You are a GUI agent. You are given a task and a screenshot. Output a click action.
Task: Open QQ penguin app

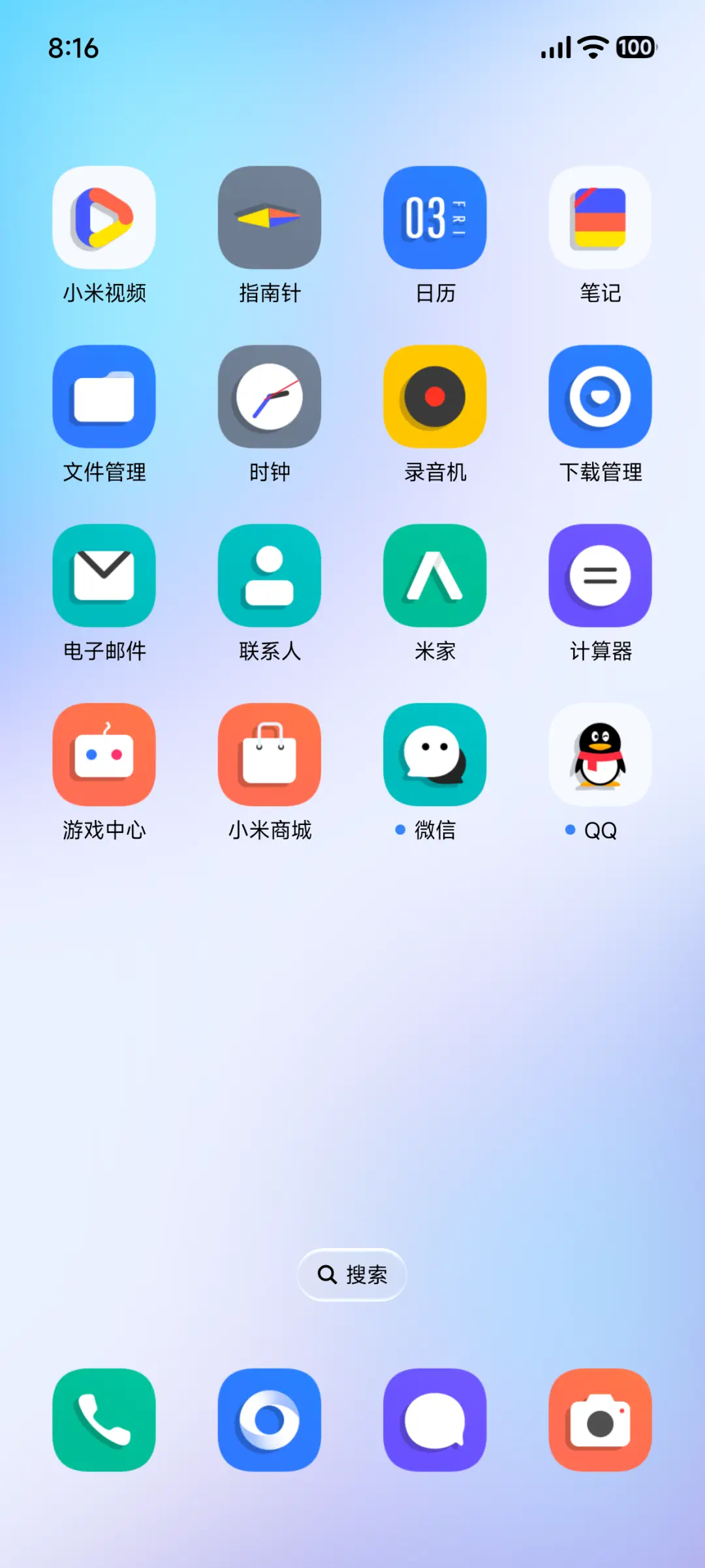(x=601, y=754)
